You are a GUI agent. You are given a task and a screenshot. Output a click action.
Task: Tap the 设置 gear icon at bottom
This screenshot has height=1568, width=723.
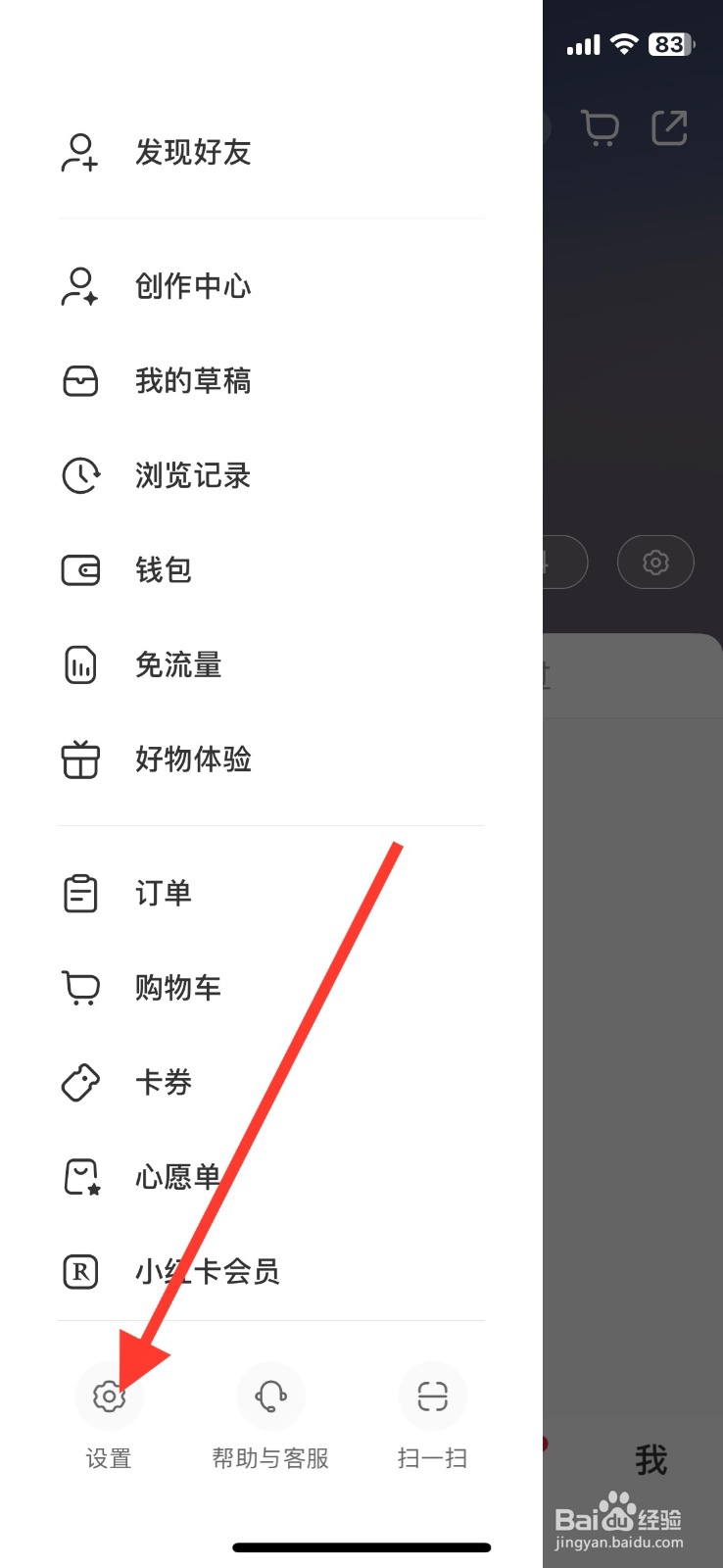(x=110, y=1396)
